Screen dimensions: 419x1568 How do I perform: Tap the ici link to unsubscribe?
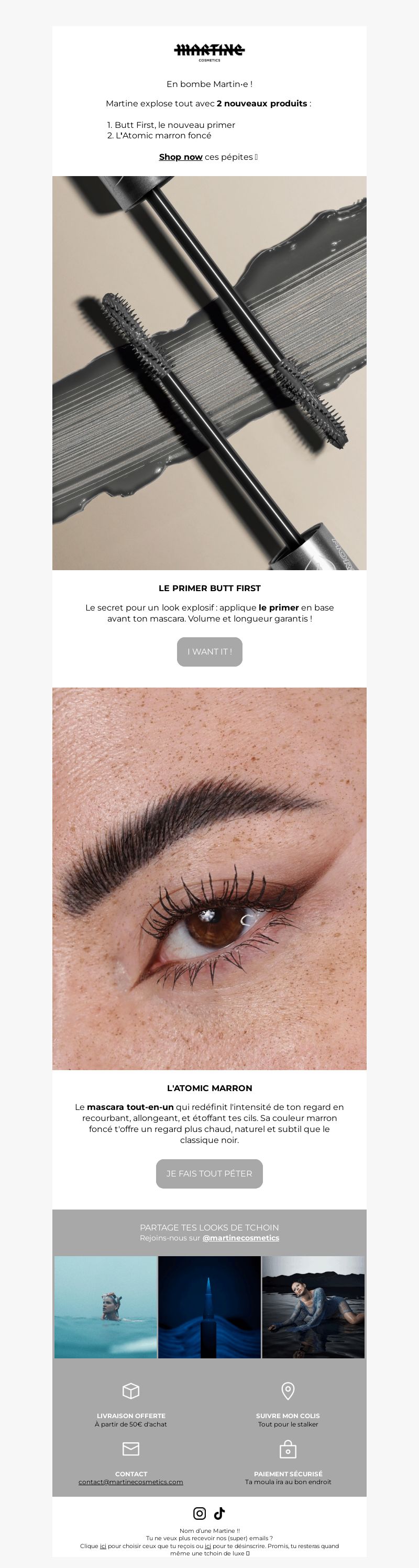point(208,1545)
